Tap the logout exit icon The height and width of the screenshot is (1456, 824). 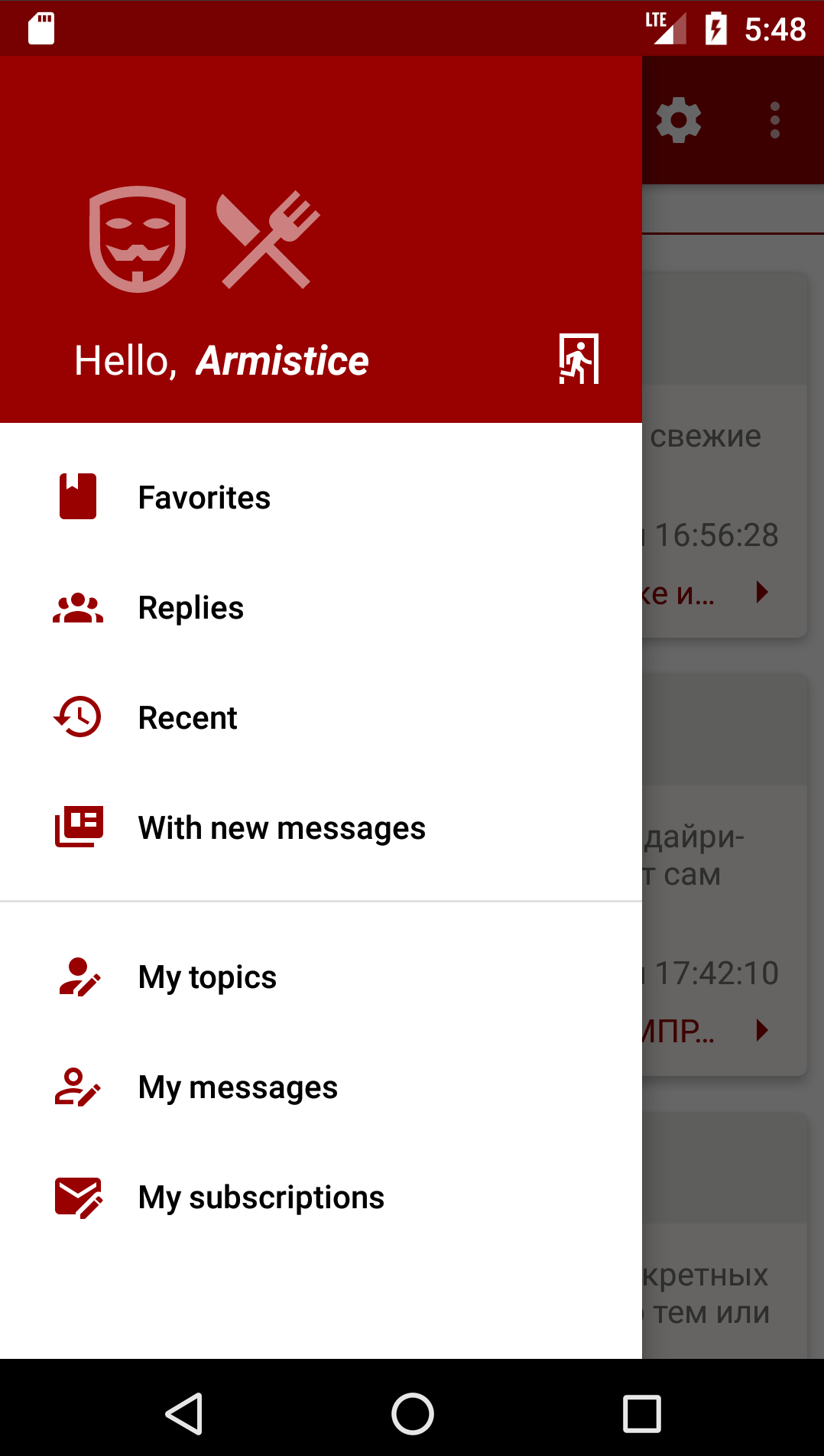click(x=579, y=359)
